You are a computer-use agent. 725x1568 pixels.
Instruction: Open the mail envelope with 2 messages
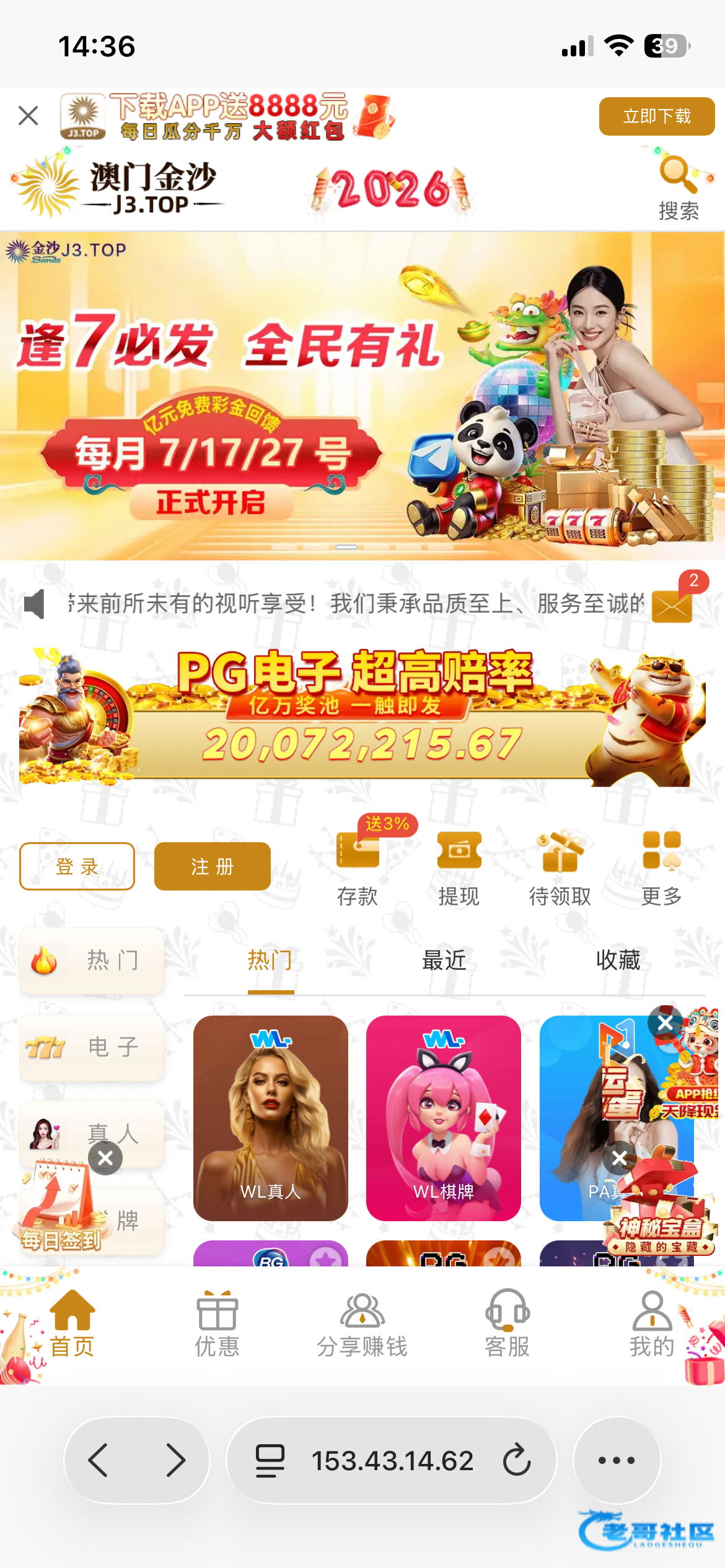point(672,604)
